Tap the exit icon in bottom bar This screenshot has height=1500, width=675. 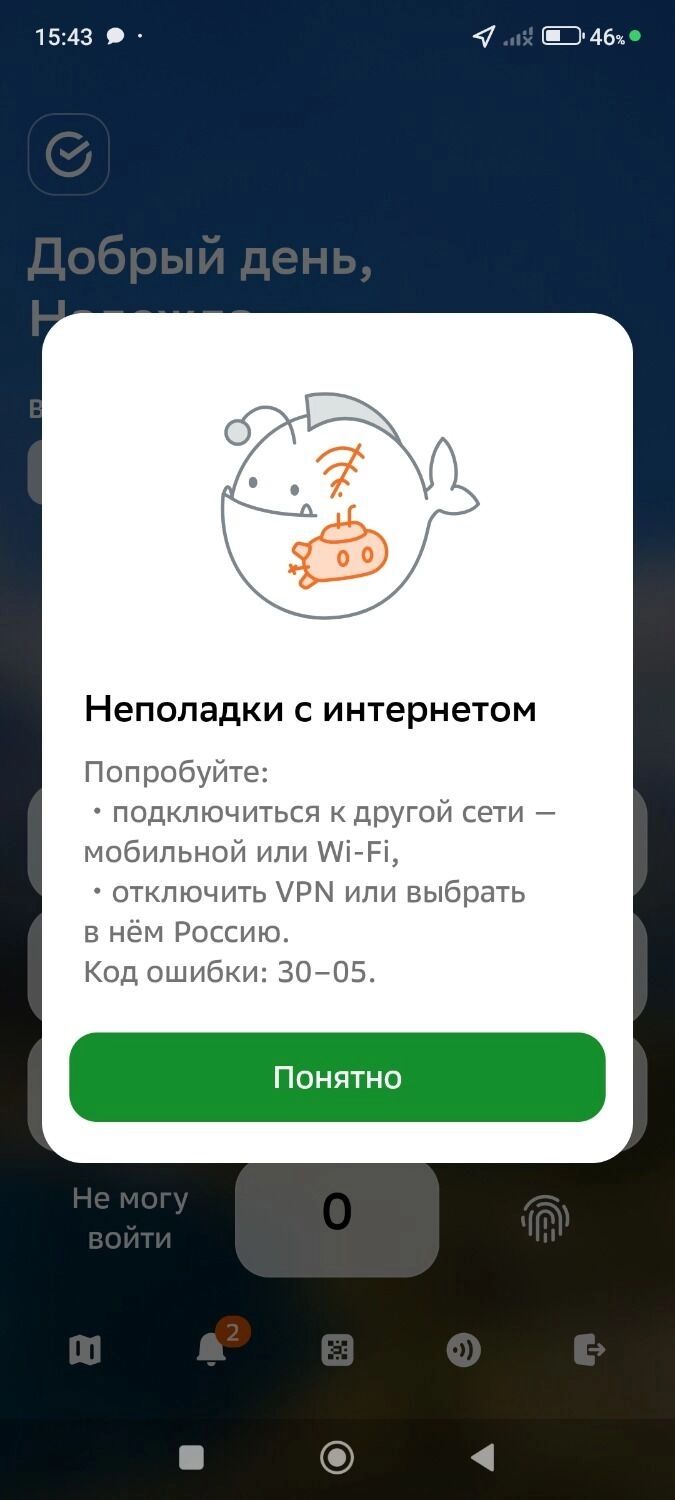[x=589, y=1351]
